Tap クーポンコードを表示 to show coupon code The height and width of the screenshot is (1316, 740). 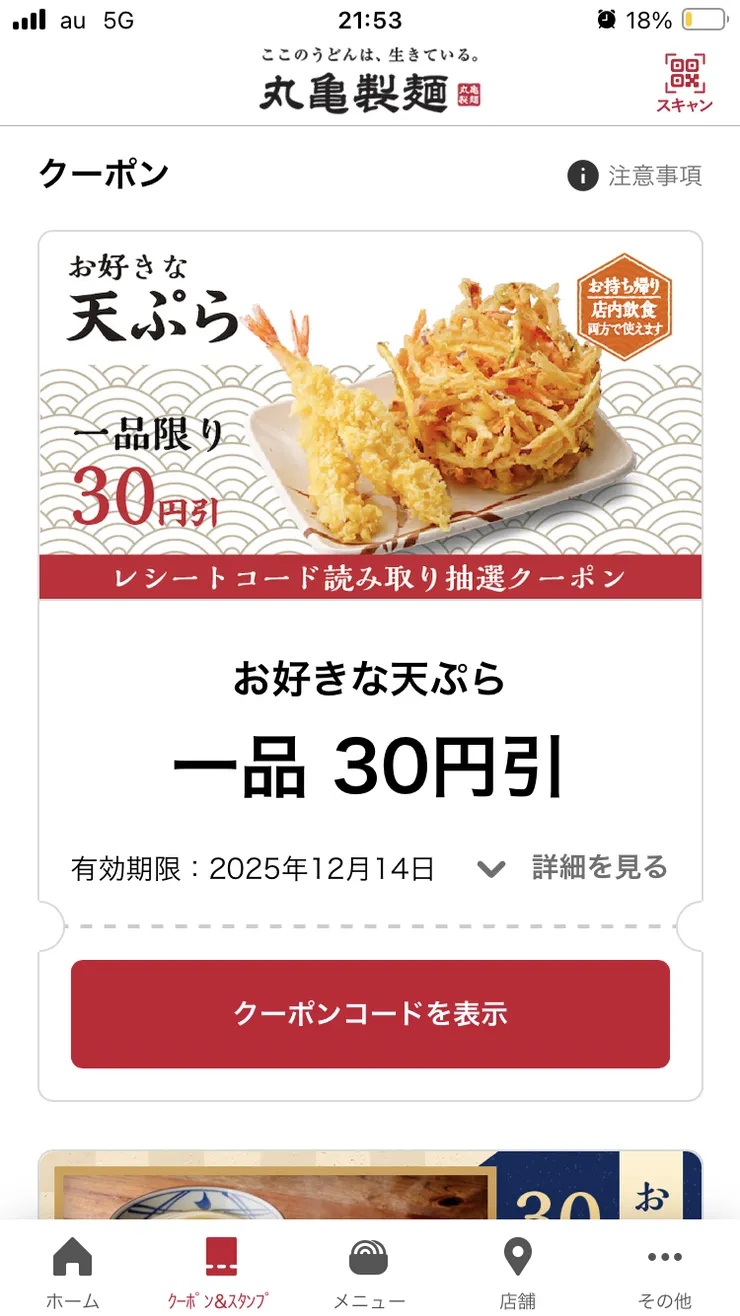point(370,1014)
